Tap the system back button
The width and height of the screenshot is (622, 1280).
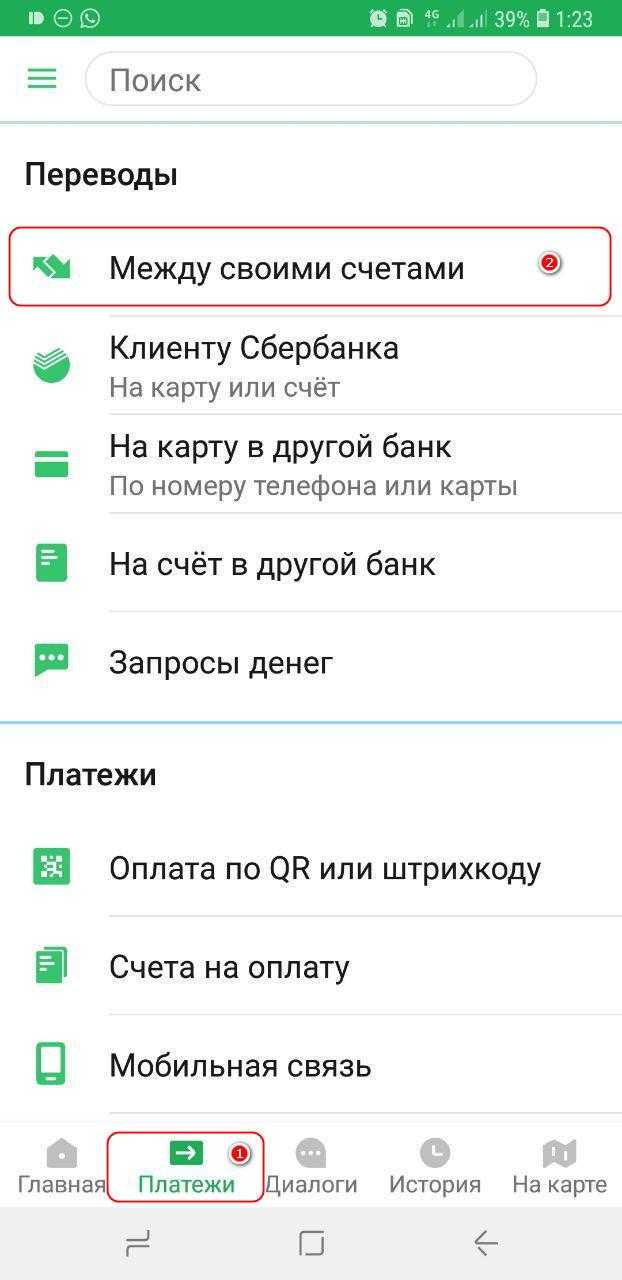coord(486,1243)
